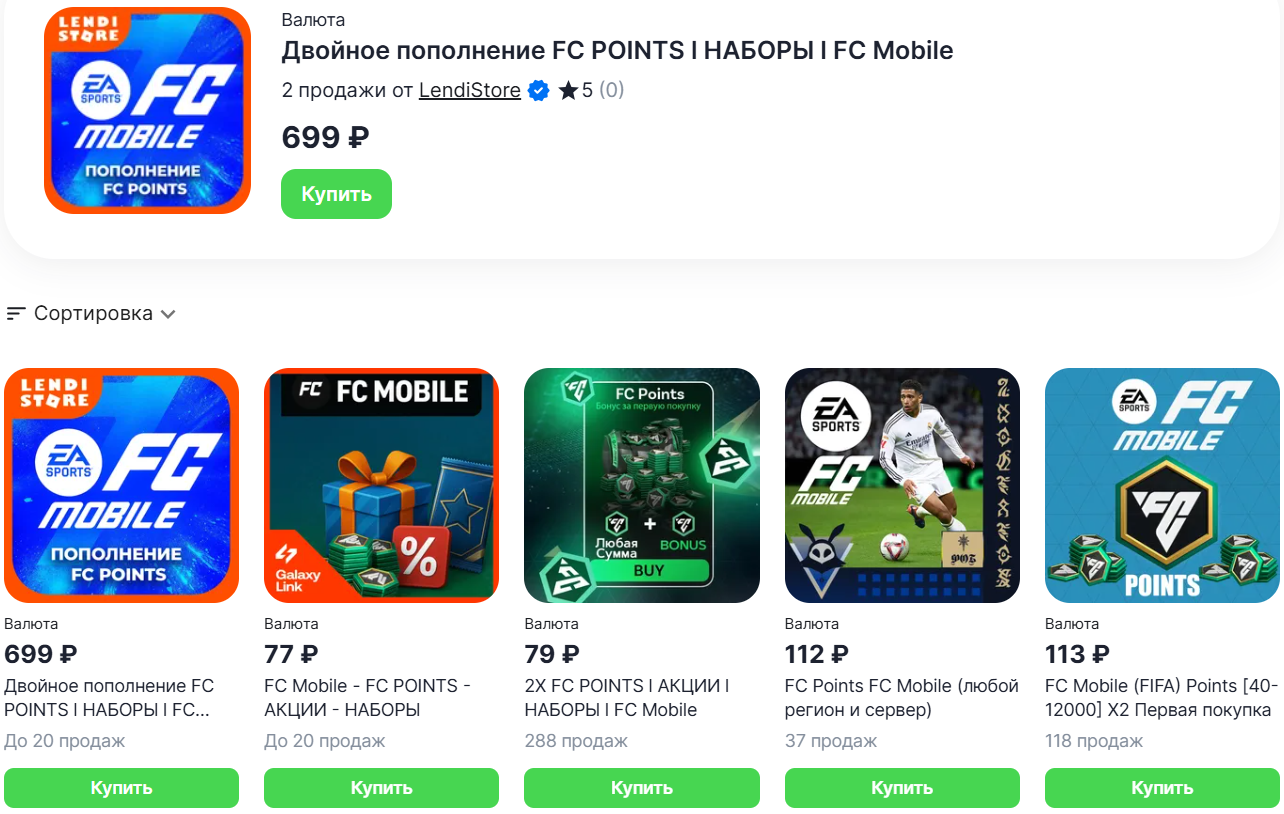Buy the 79 ₽ 2X FC Points item
The image size is (1284, 814).
(641, 788)
